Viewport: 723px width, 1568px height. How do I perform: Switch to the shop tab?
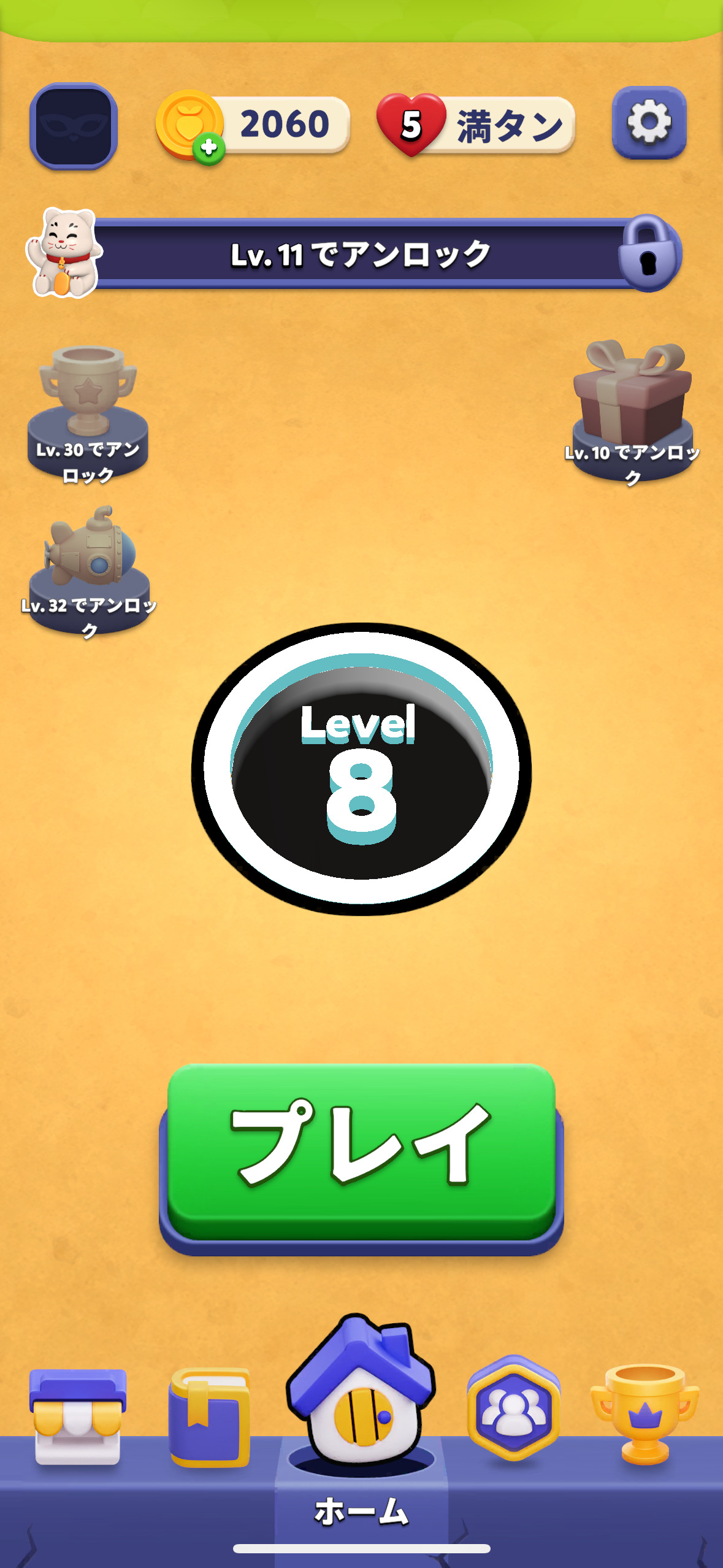click(77, 1417)
